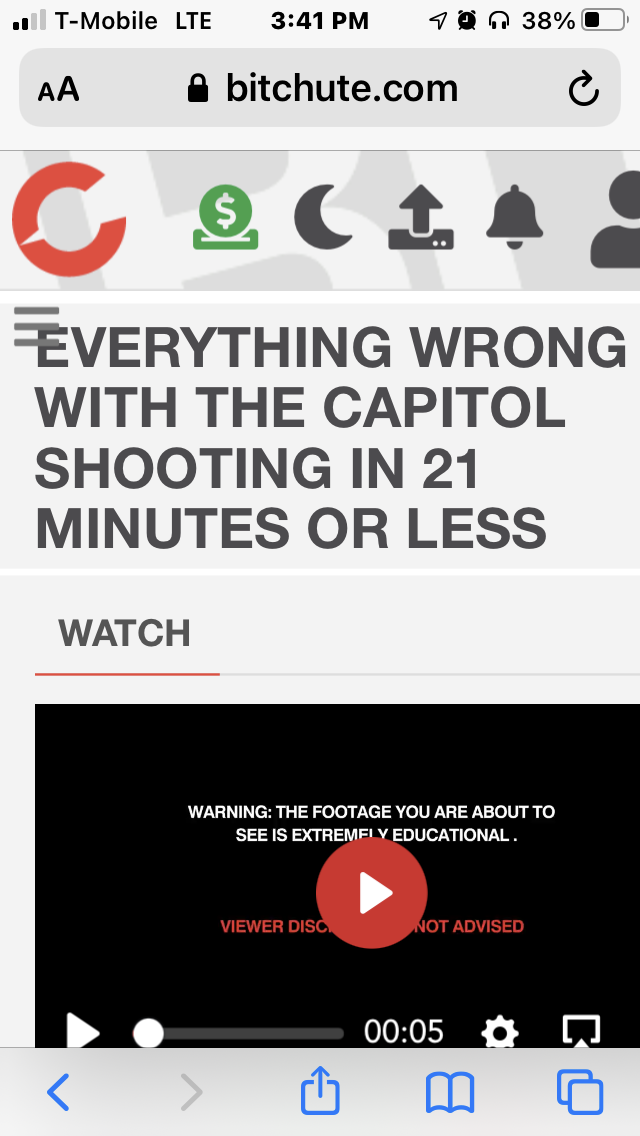Open the notifications bell
The image size is (640, 1136).
tap(515, 217)
